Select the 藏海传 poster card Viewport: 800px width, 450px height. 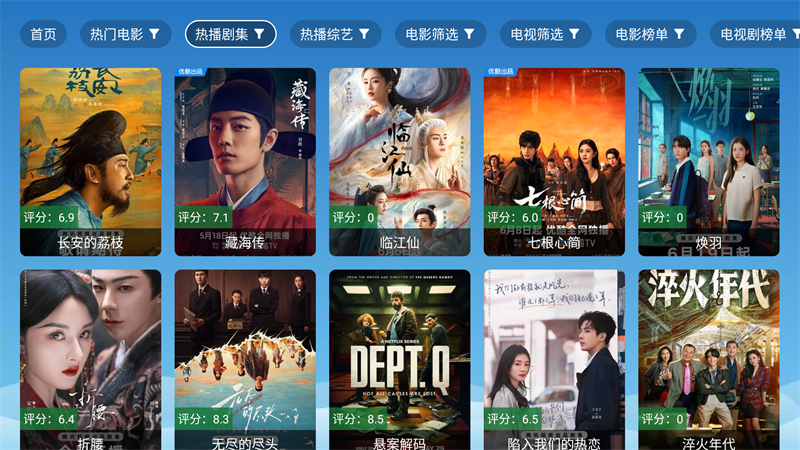click(245, 160)
